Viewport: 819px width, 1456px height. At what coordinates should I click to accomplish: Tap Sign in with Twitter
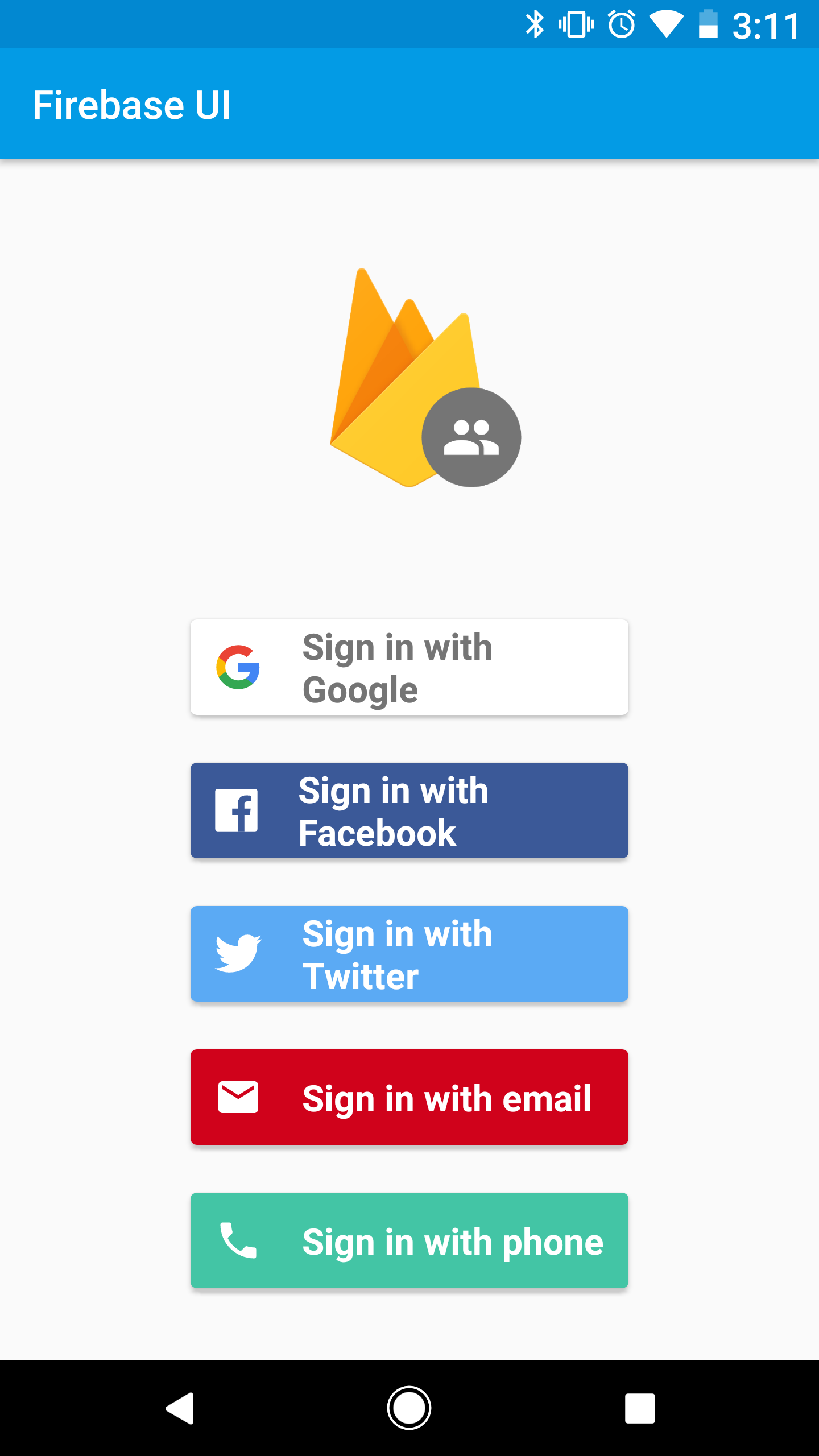[x=409, y=954]
